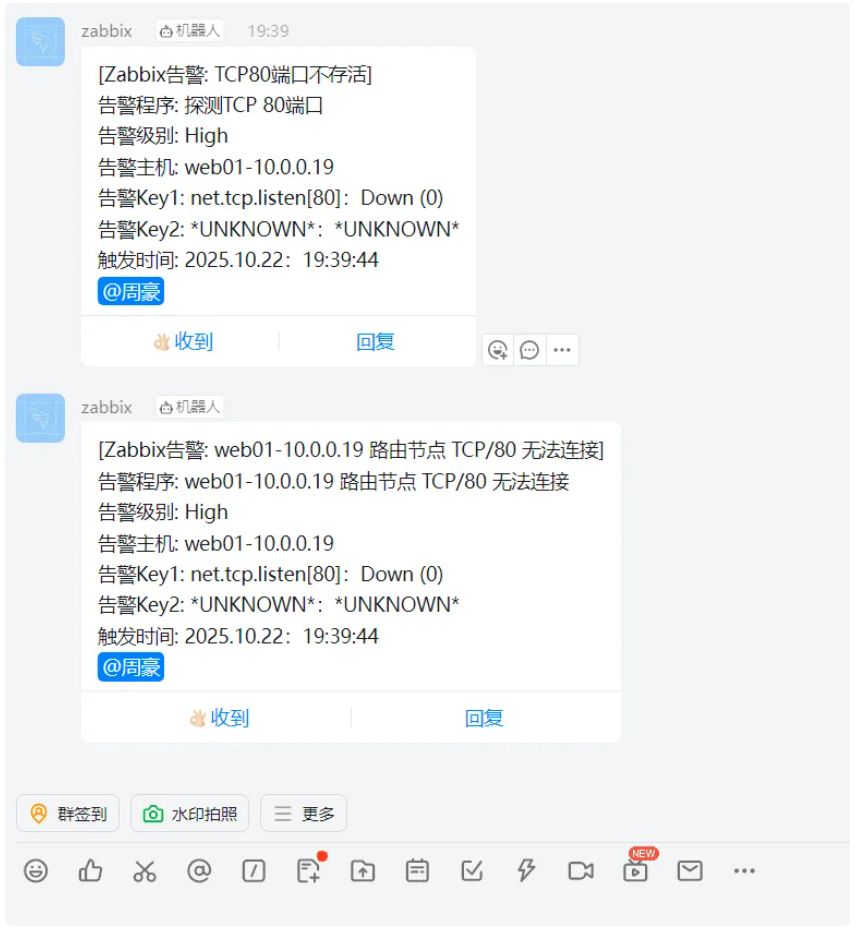The image size is (863, 932).
Task: Open the zabbix robot avatar on the first message
Action: 41,42
